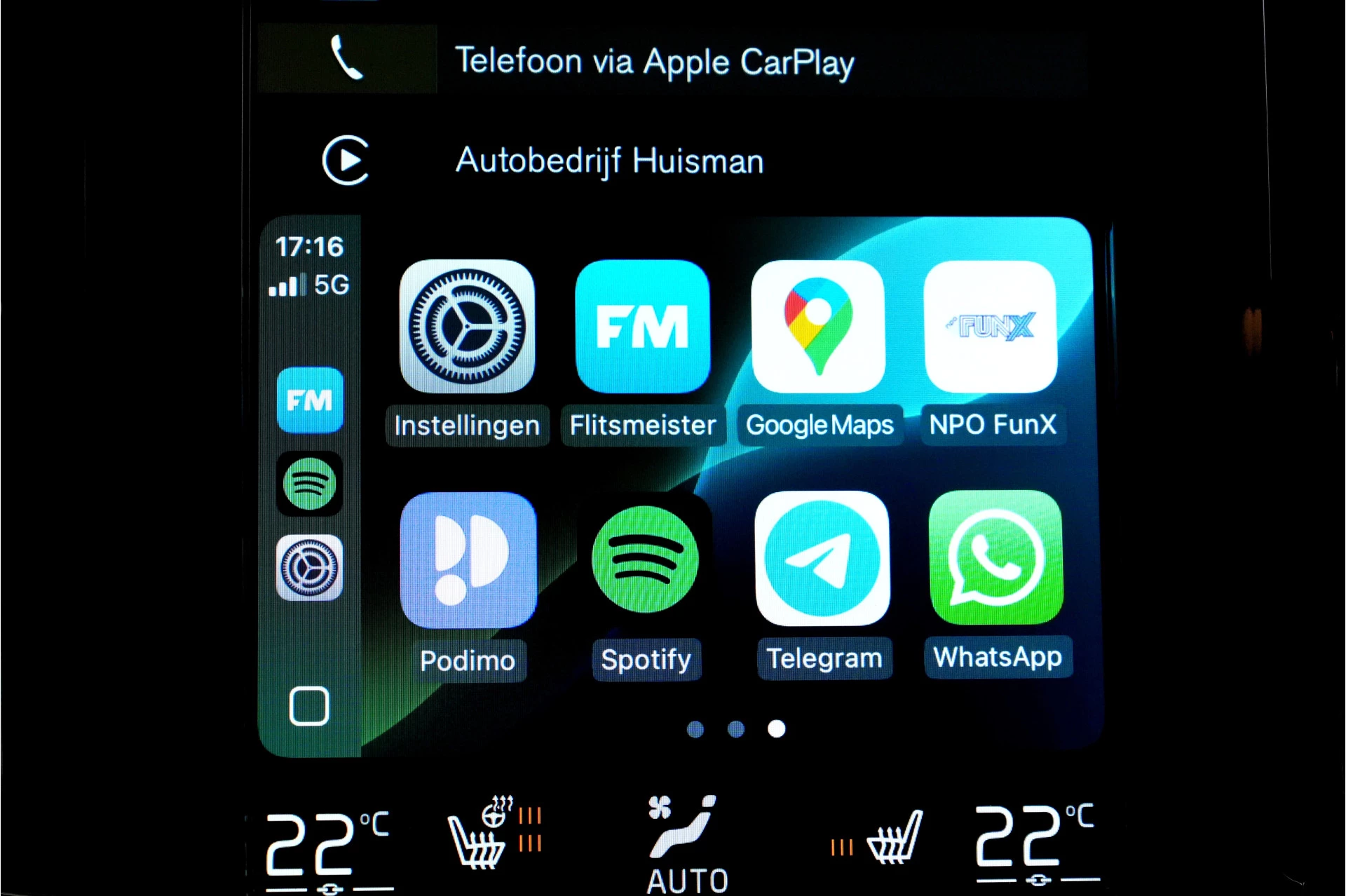Launch Spotify from the app grid
Viewport: 1346px width, 896px height.
[x=645, y=559]
